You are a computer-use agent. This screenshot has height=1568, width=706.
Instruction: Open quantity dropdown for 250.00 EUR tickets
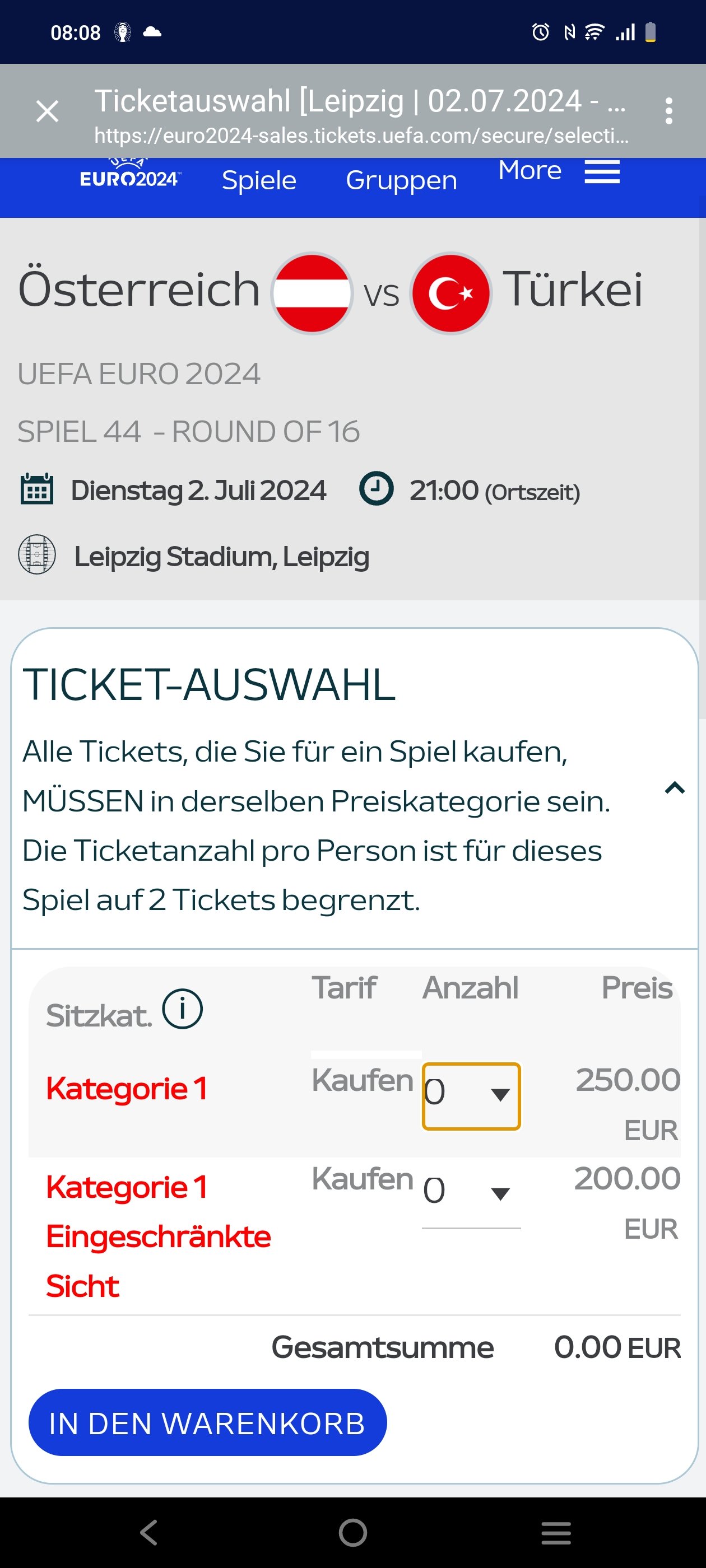[471, 1096]
